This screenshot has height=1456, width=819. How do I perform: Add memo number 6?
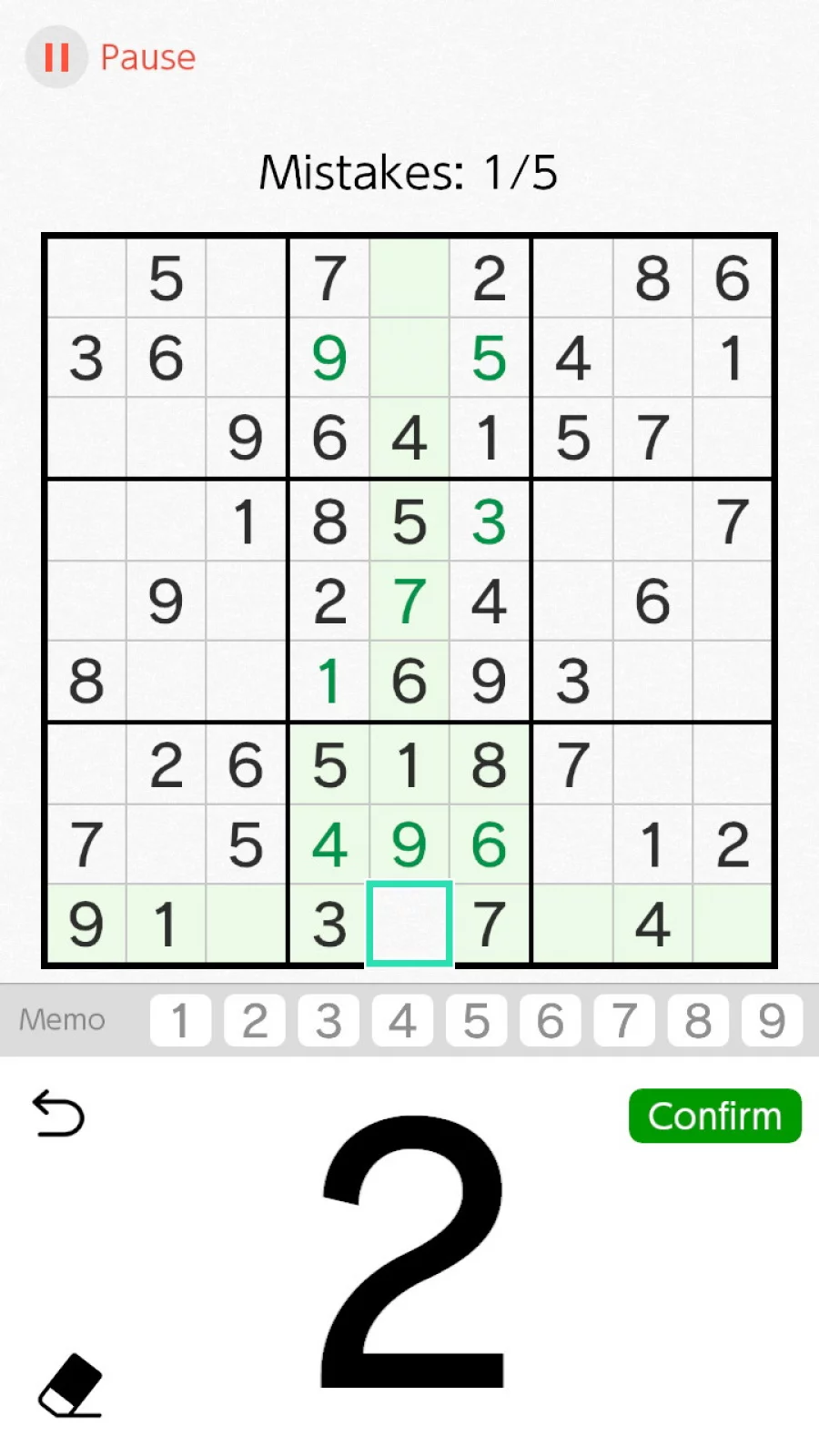click(x=550, y=1020)
